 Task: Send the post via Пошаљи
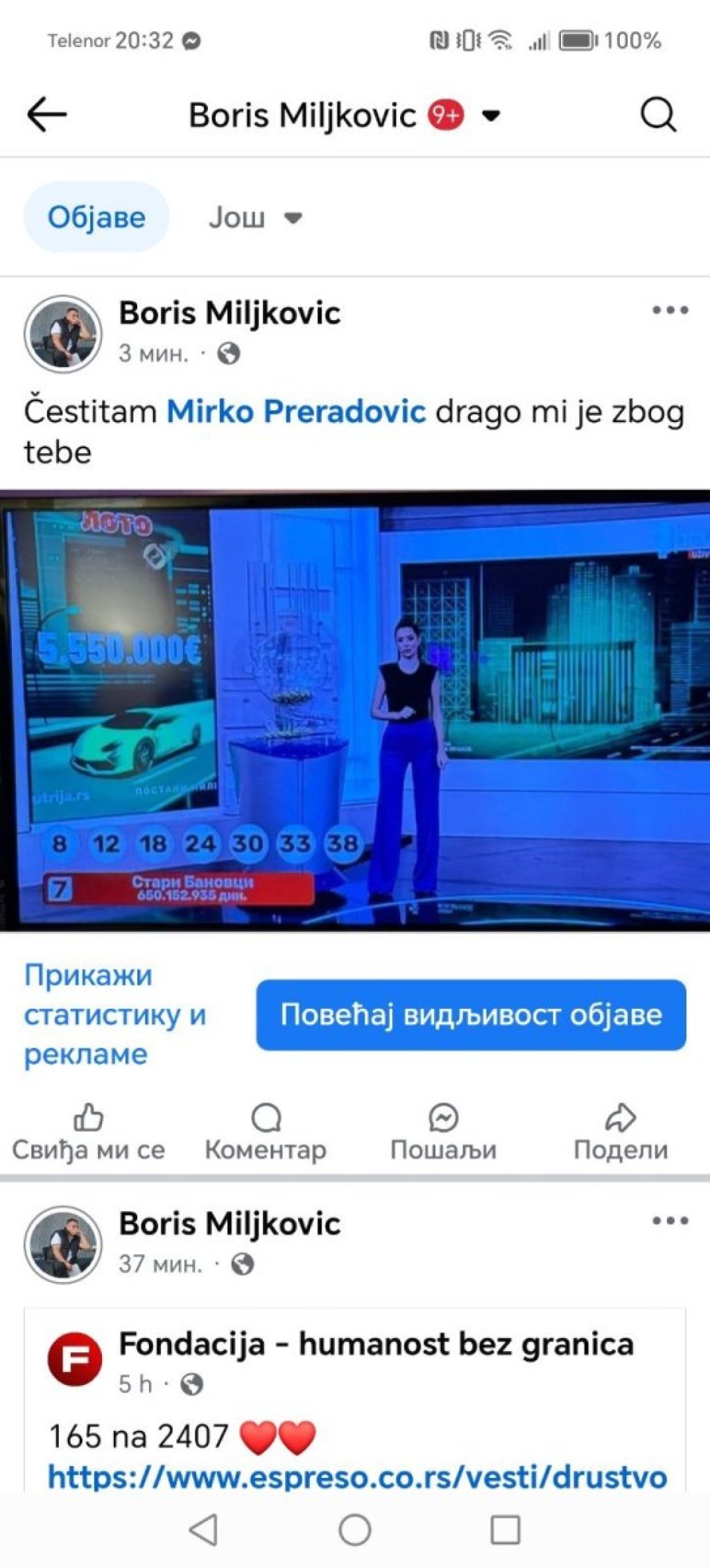(443, 1133)
